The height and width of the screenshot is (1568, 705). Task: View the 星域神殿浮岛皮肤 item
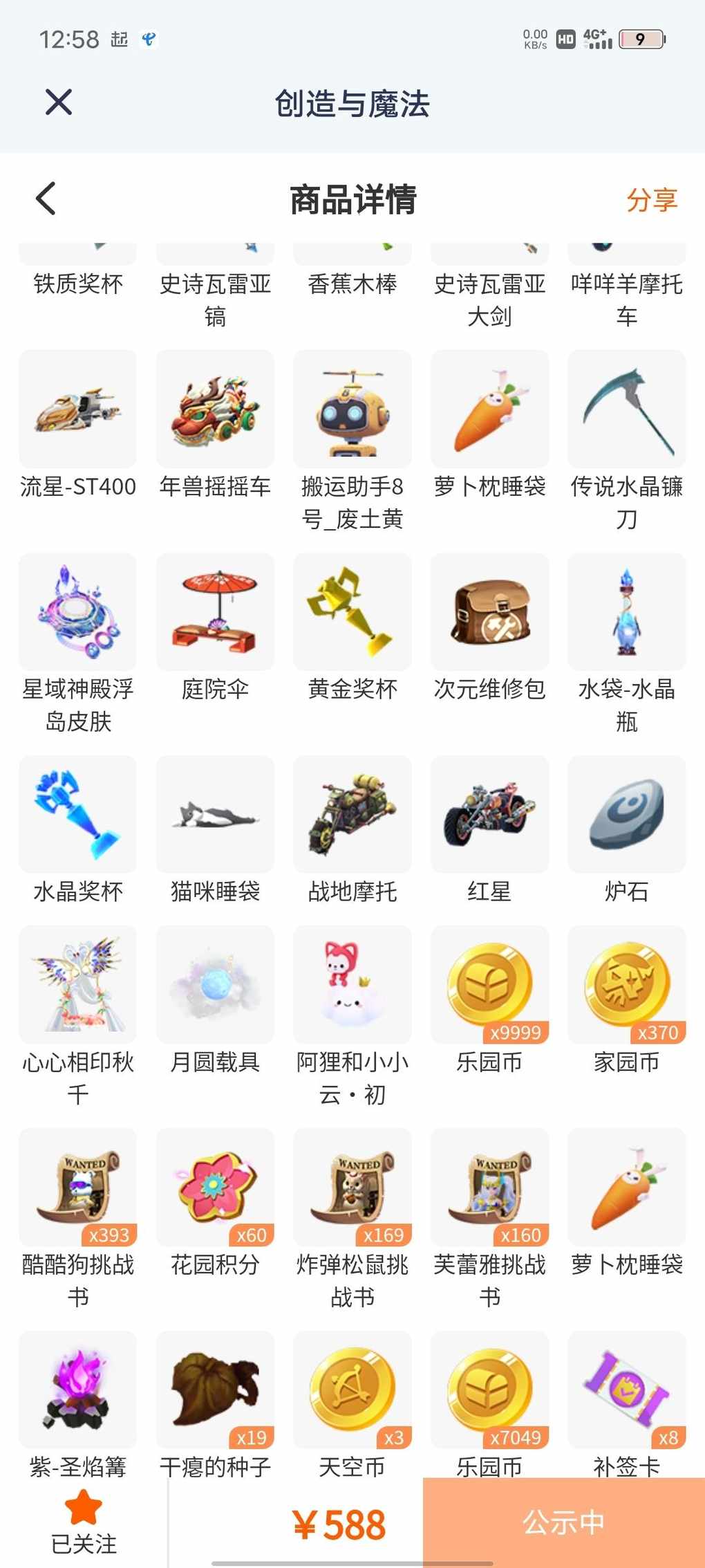pos(77,612)
